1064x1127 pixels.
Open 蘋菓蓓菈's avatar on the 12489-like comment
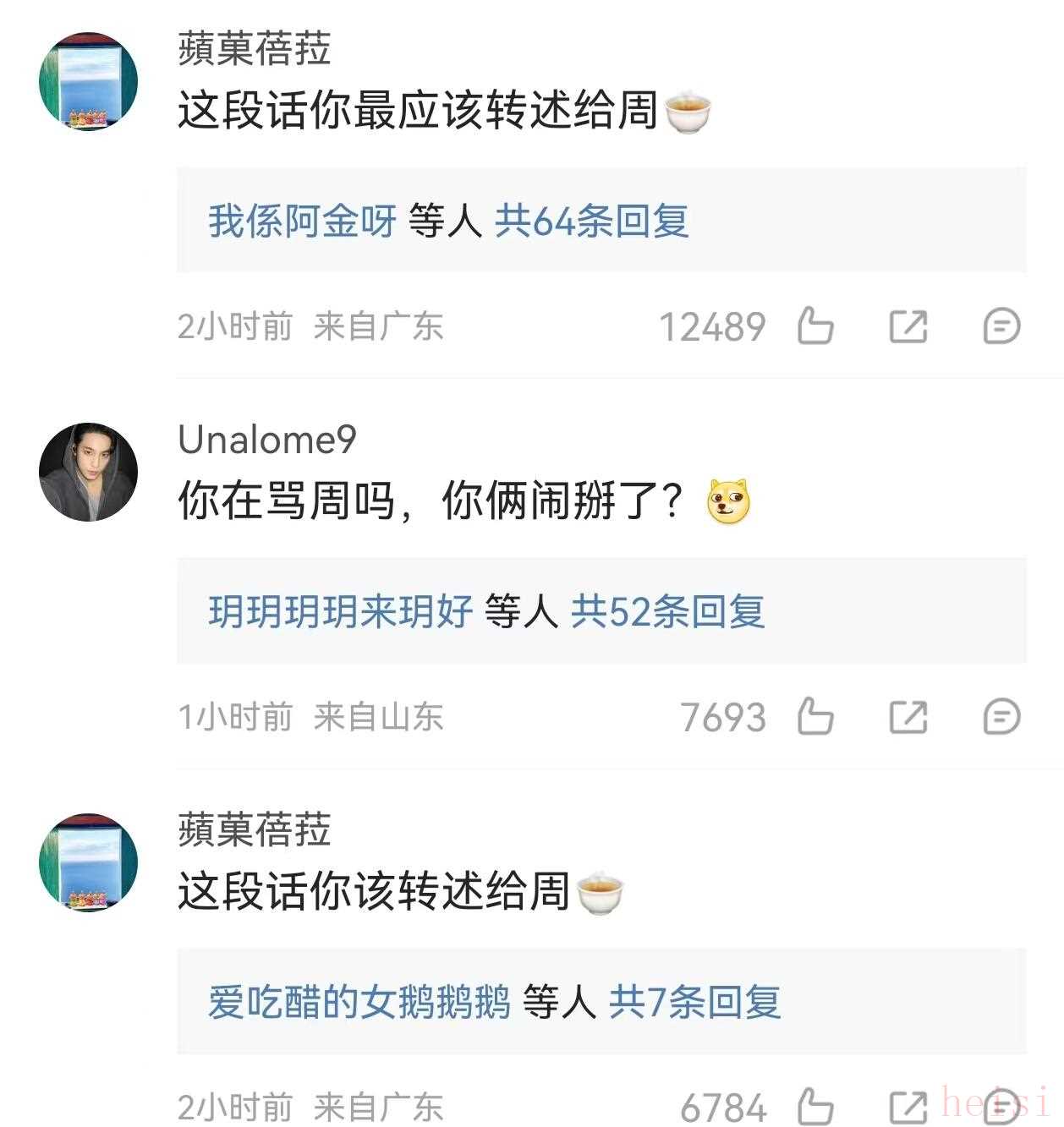coord(89,80)
